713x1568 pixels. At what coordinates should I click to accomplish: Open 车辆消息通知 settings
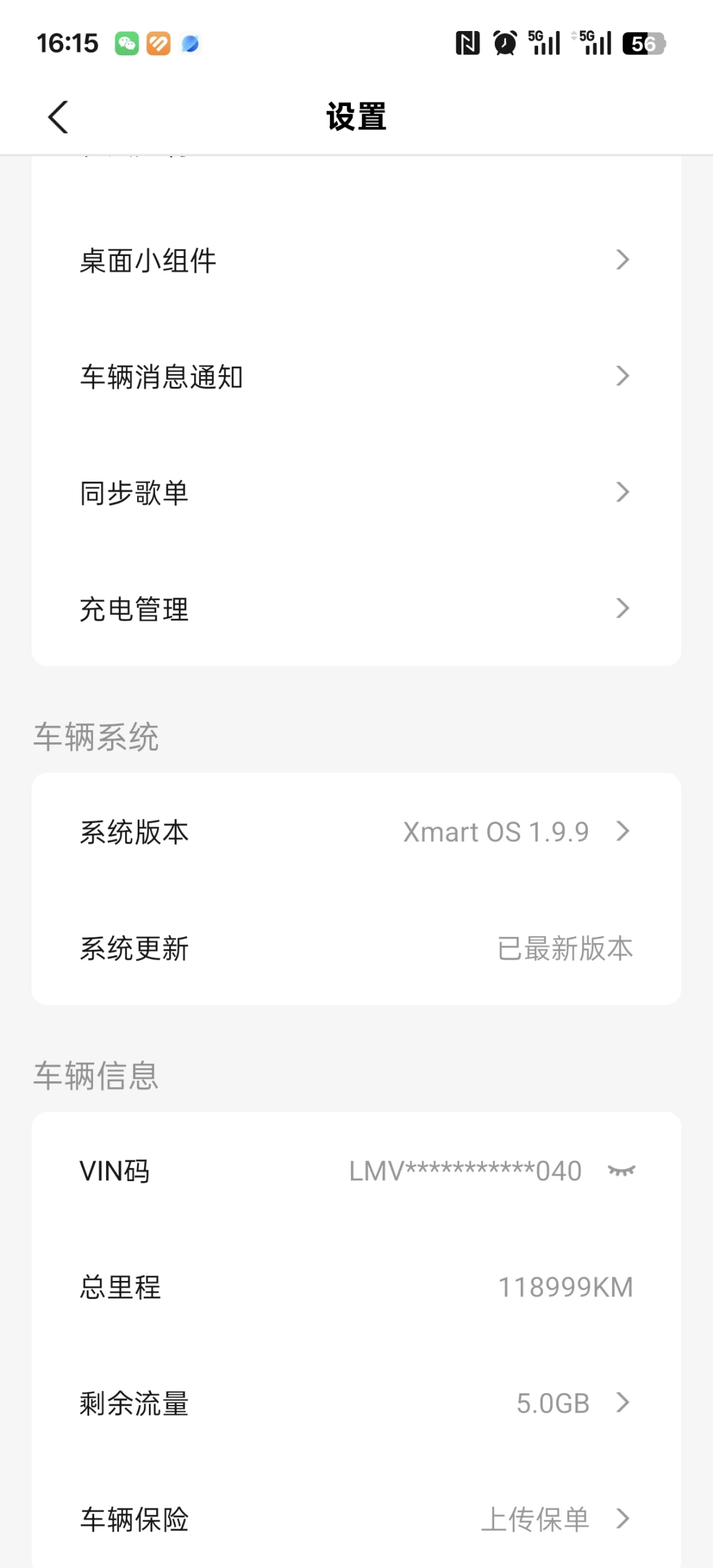pyautogui.click(x=356, y=376)
